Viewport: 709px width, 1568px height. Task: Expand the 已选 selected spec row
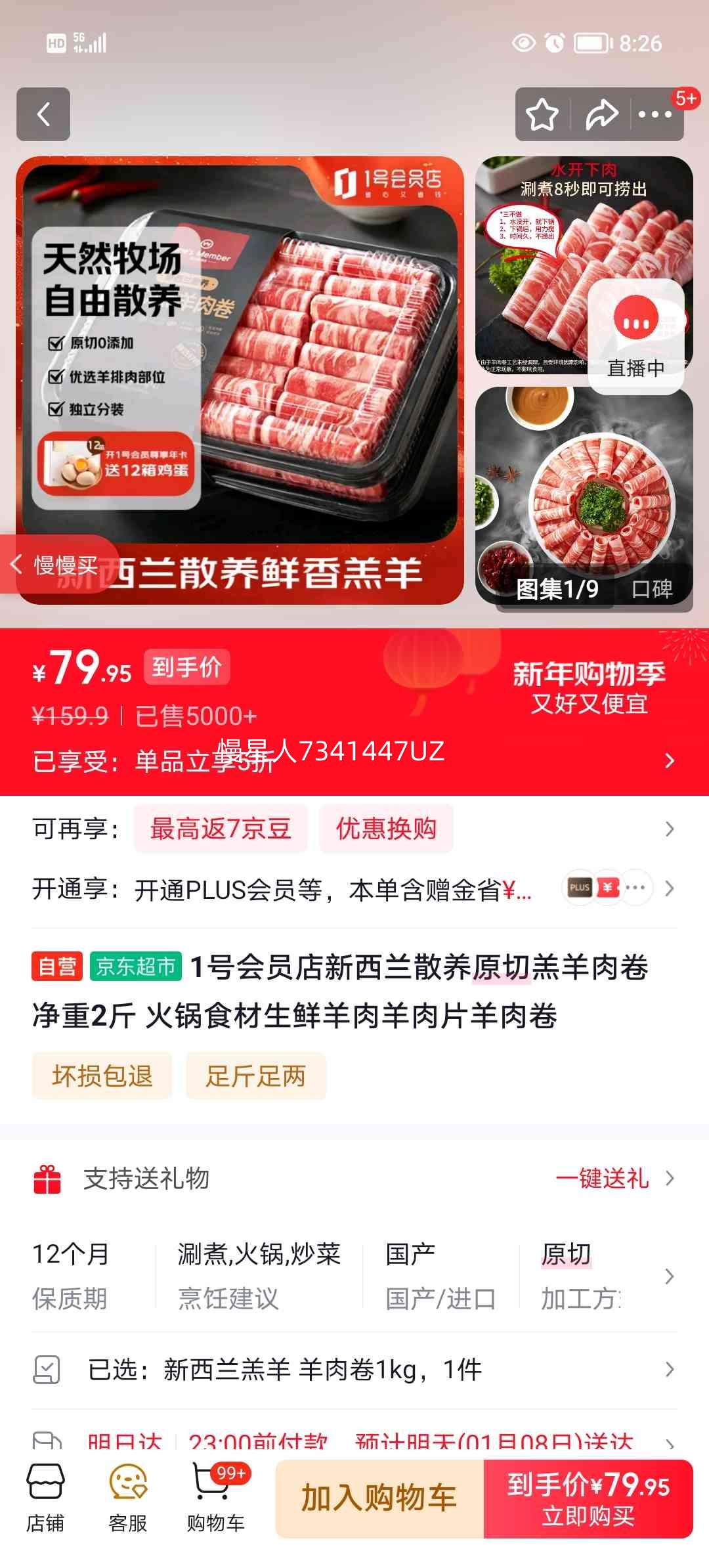point(668,1370)
